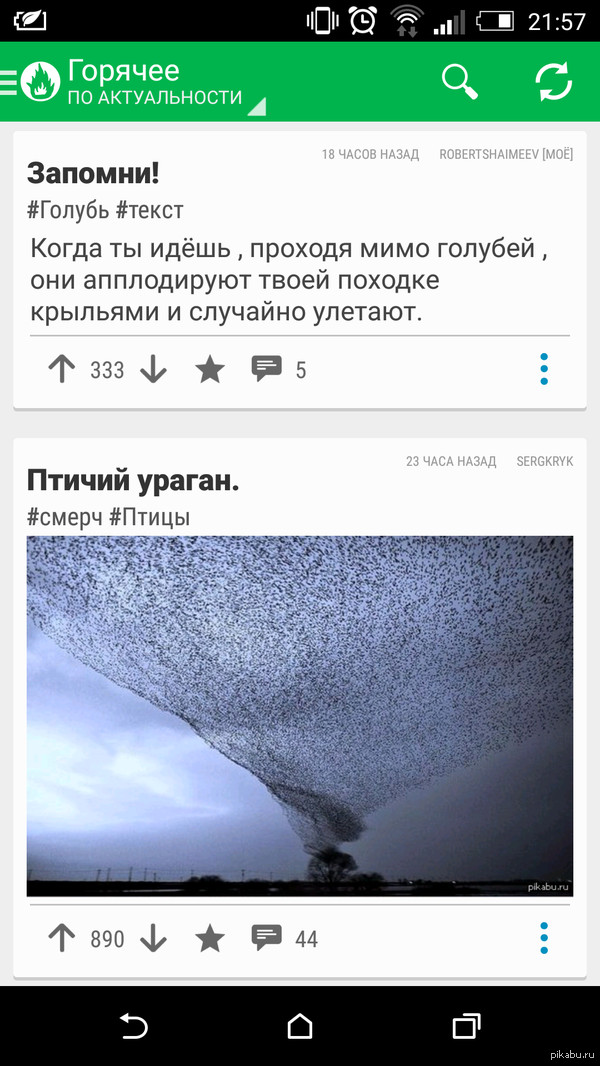
Task: Open the #текст tag
Action: tap(150, 210)
